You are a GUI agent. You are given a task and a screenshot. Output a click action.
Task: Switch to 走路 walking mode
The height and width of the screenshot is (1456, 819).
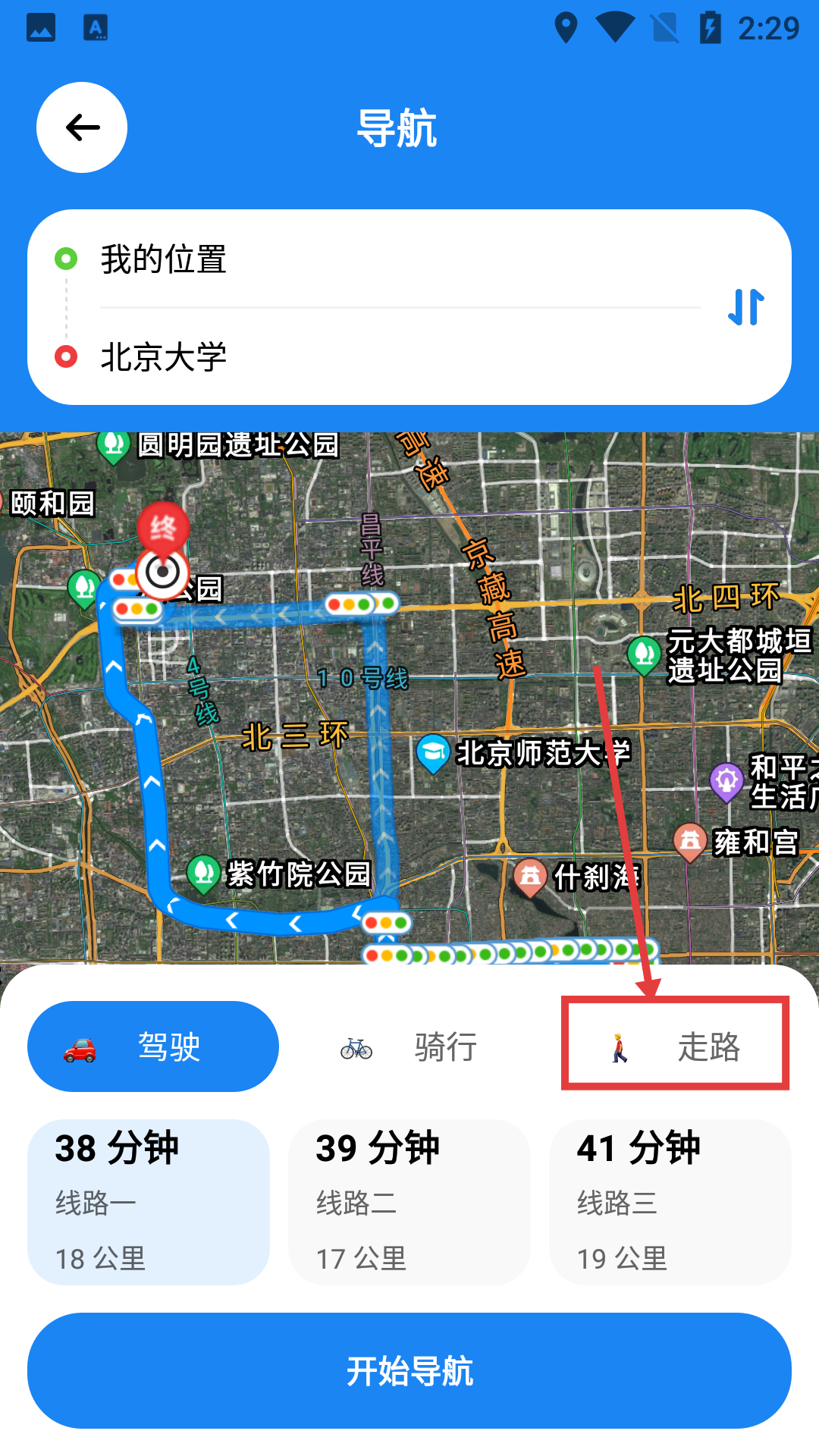coord(675,1045)
